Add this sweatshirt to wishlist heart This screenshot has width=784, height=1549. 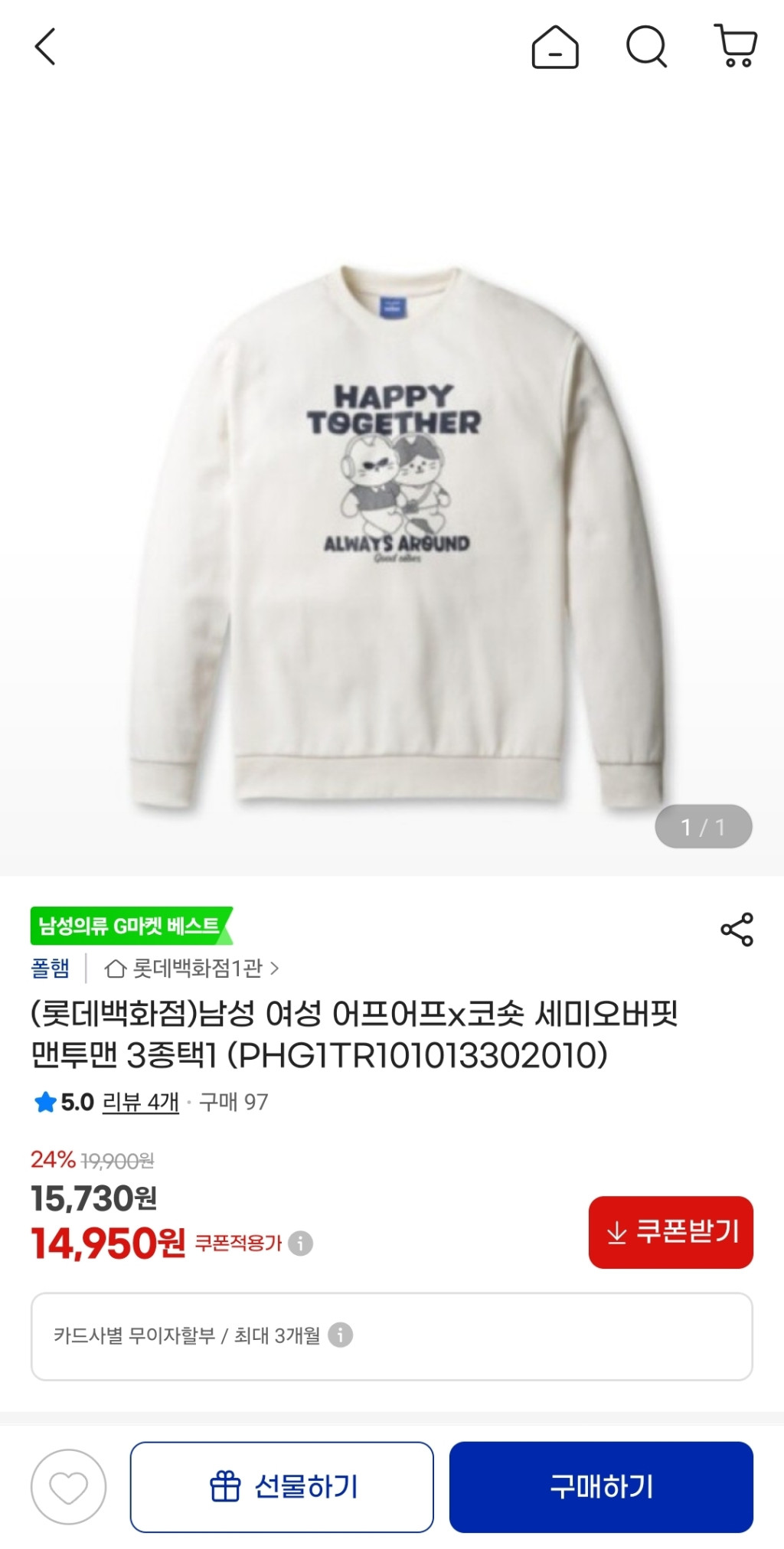point(69,1487)
